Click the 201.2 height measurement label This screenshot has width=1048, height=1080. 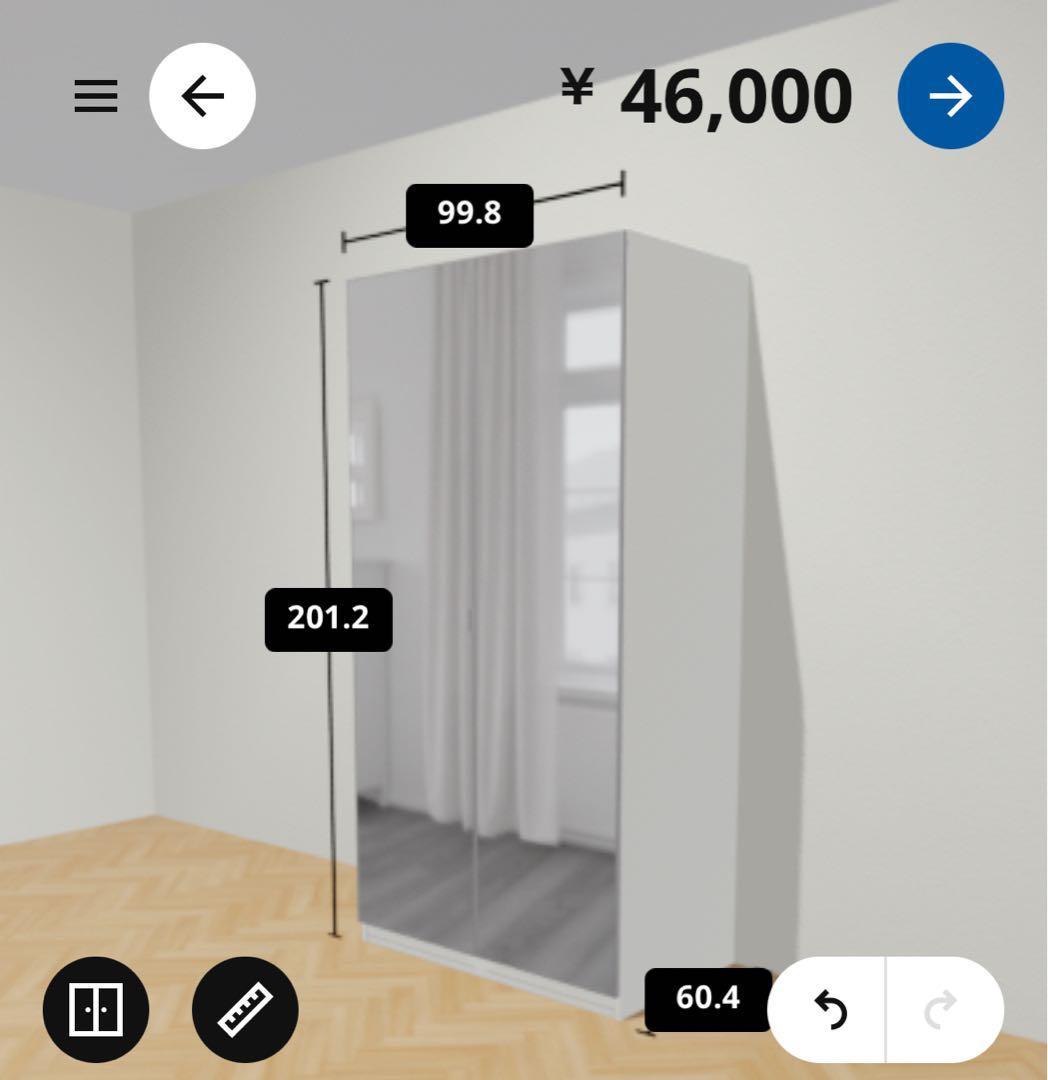point(327,618)
